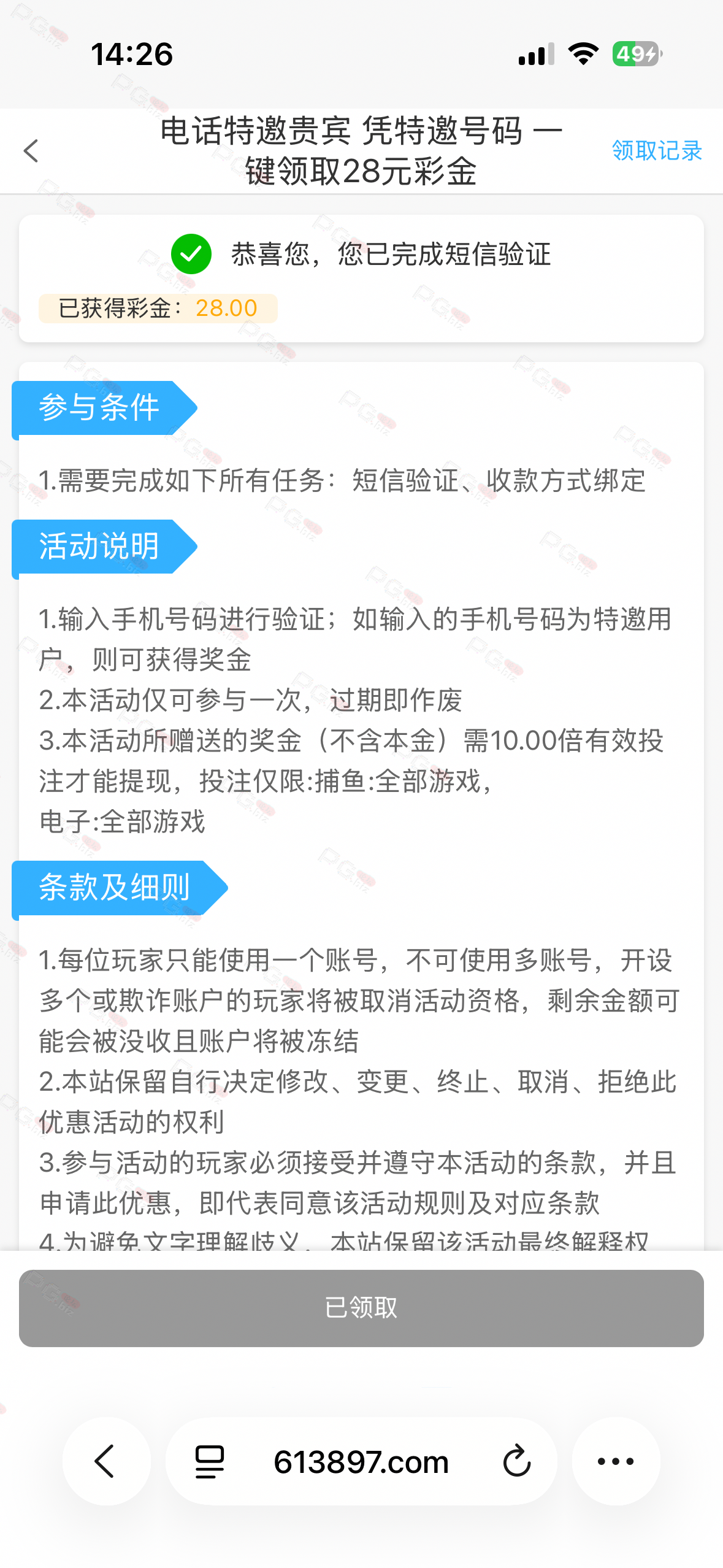Tap the 613897.com address bar
The image size is (723, 1568).
(361, 1461)
